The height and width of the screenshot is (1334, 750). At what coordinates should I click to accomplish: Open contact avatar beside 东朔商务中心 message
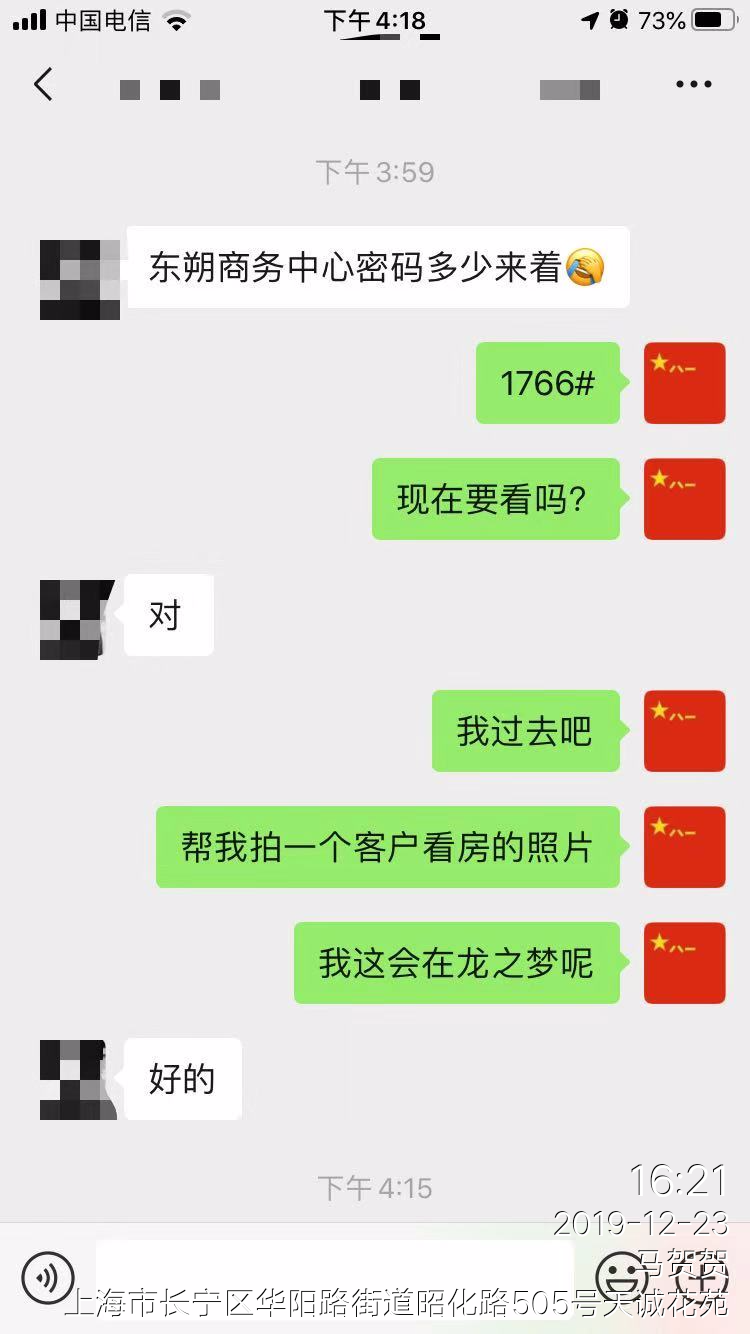[80, 280]
